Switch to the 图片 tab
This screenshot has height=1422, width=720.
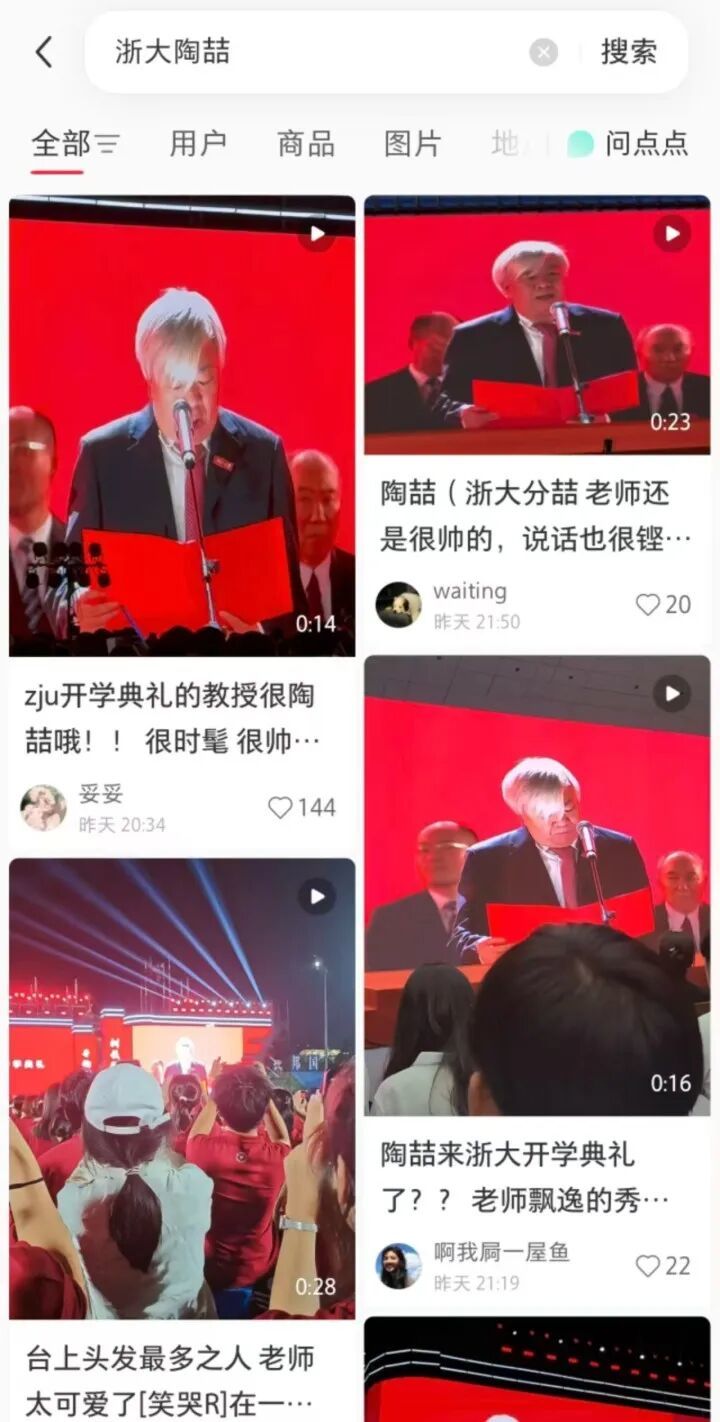(412, 143)
